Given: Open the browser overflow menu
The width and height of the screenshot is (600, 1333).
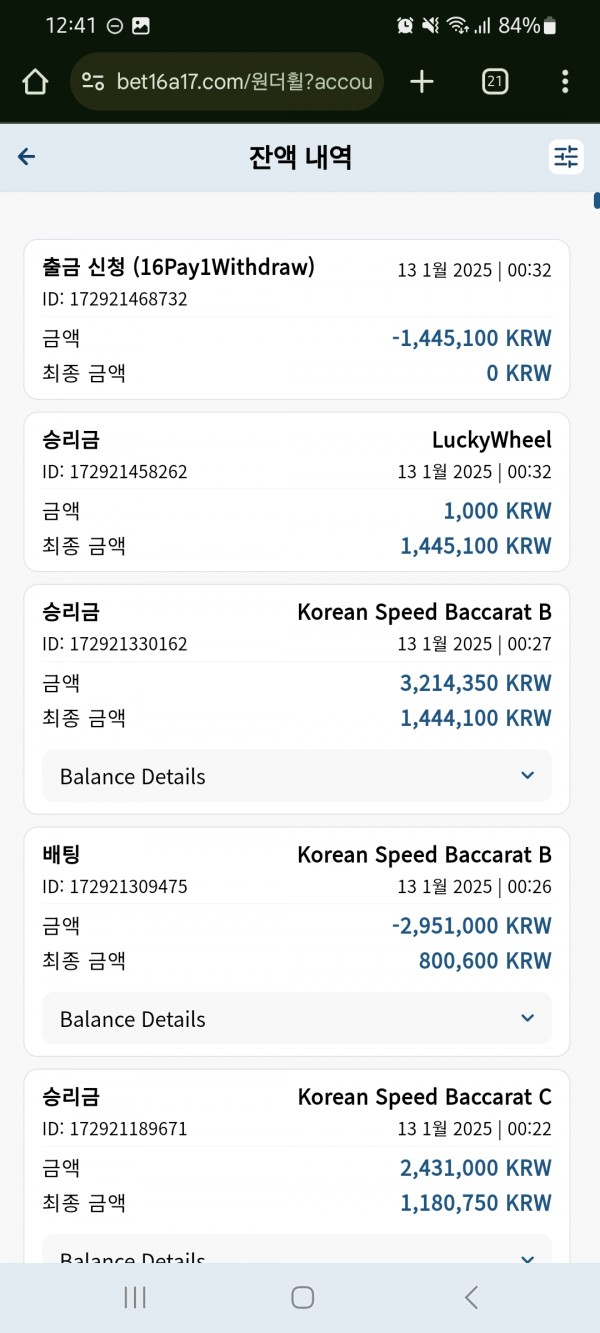Looking at the screenshot, I should coord(565,82).
